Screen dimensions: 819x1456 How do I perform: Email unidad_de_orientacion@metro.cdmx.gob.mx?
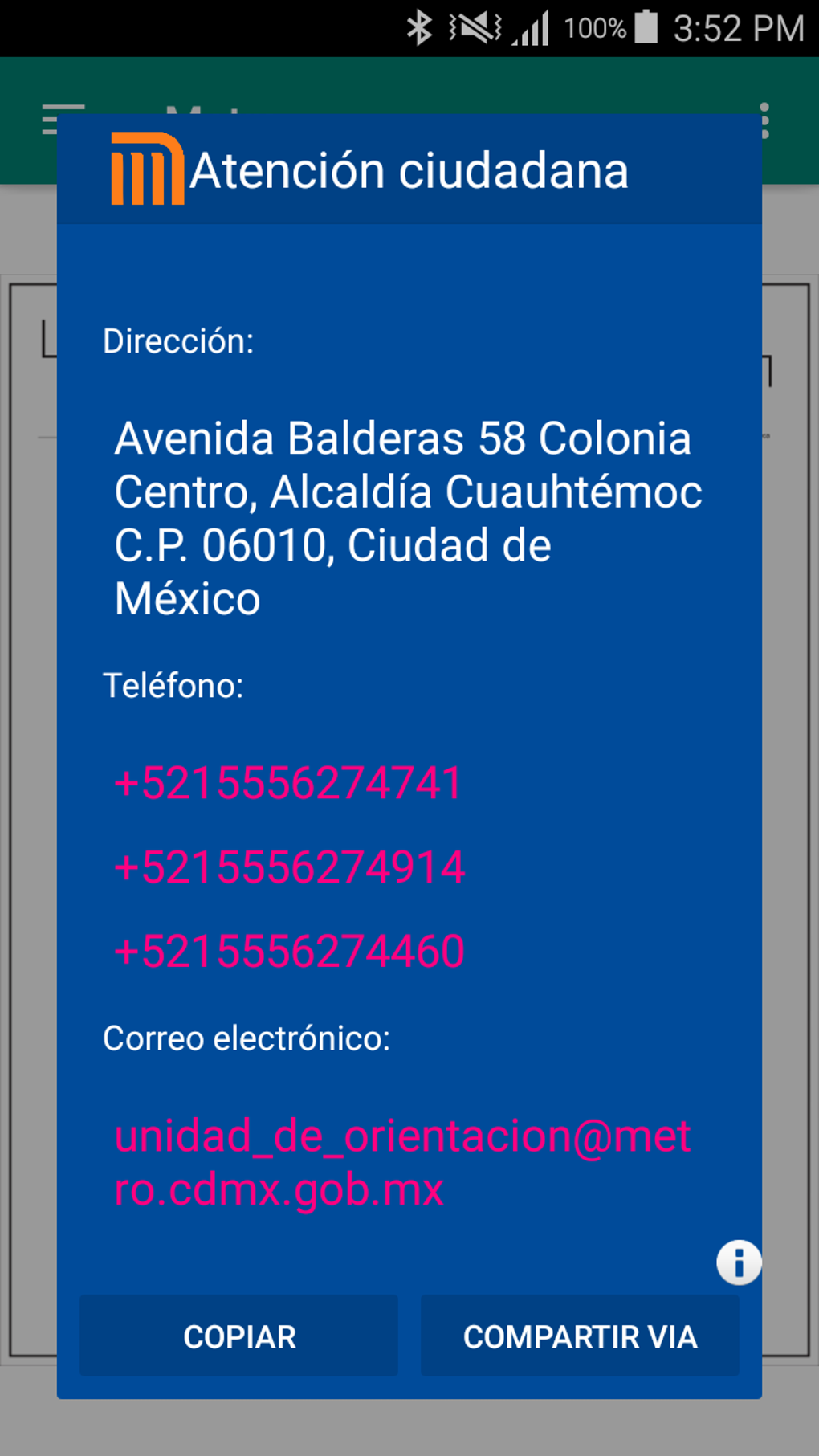pos(401,1162)
